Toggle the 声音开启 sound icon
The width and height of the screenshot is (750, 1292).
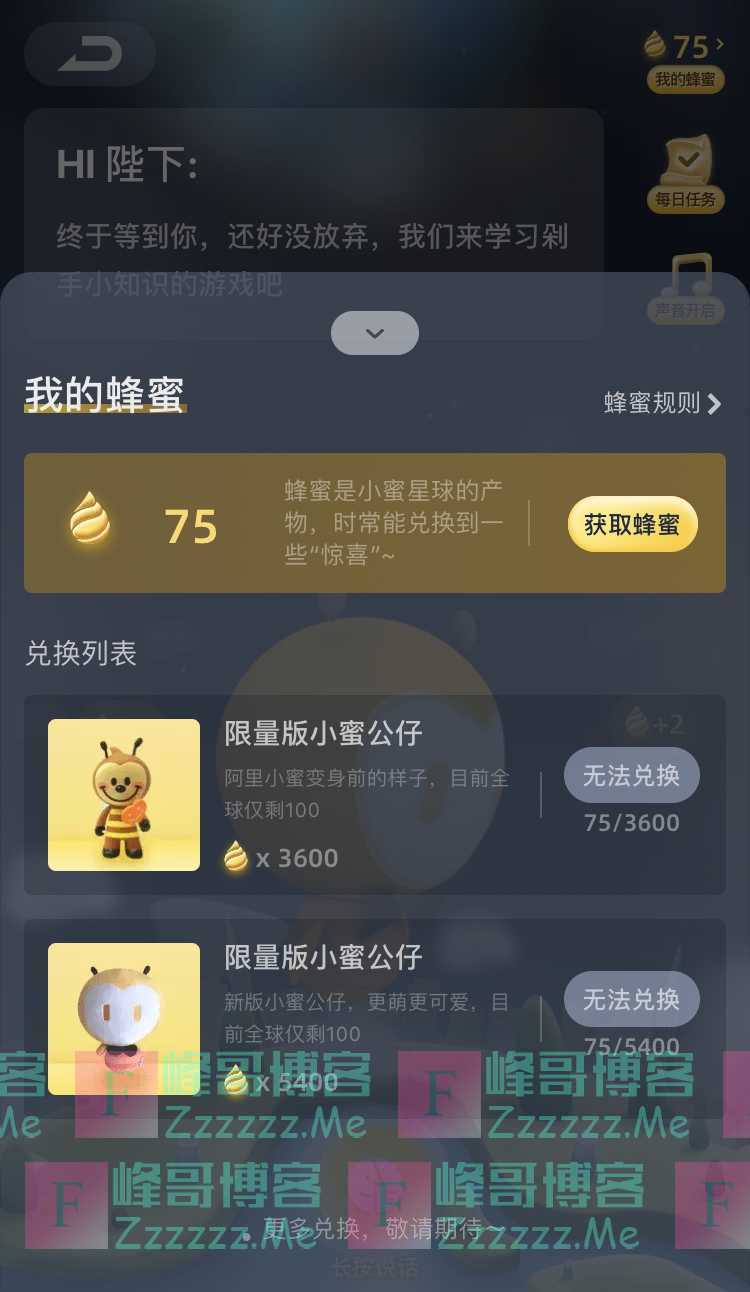[685, 287]
